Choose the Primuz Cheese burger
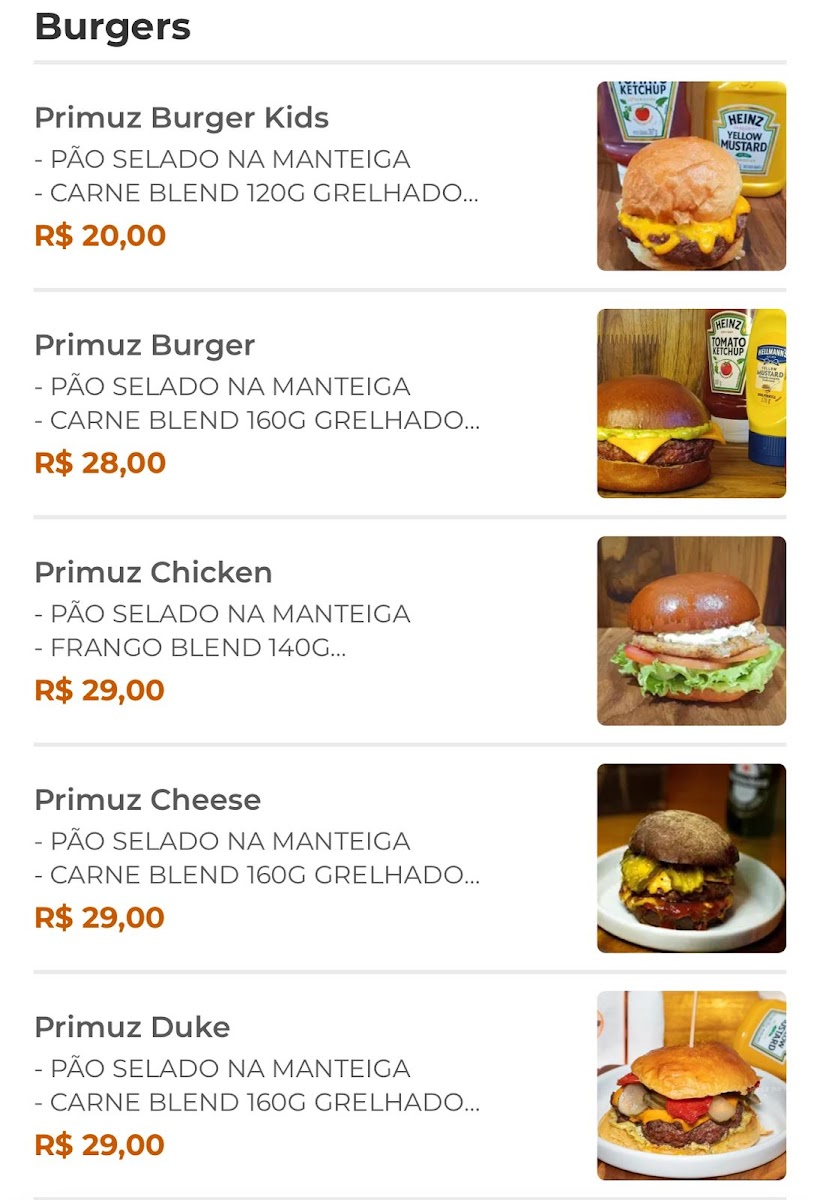Screen dimensions: 820x1200 click(x=148, y=800)
